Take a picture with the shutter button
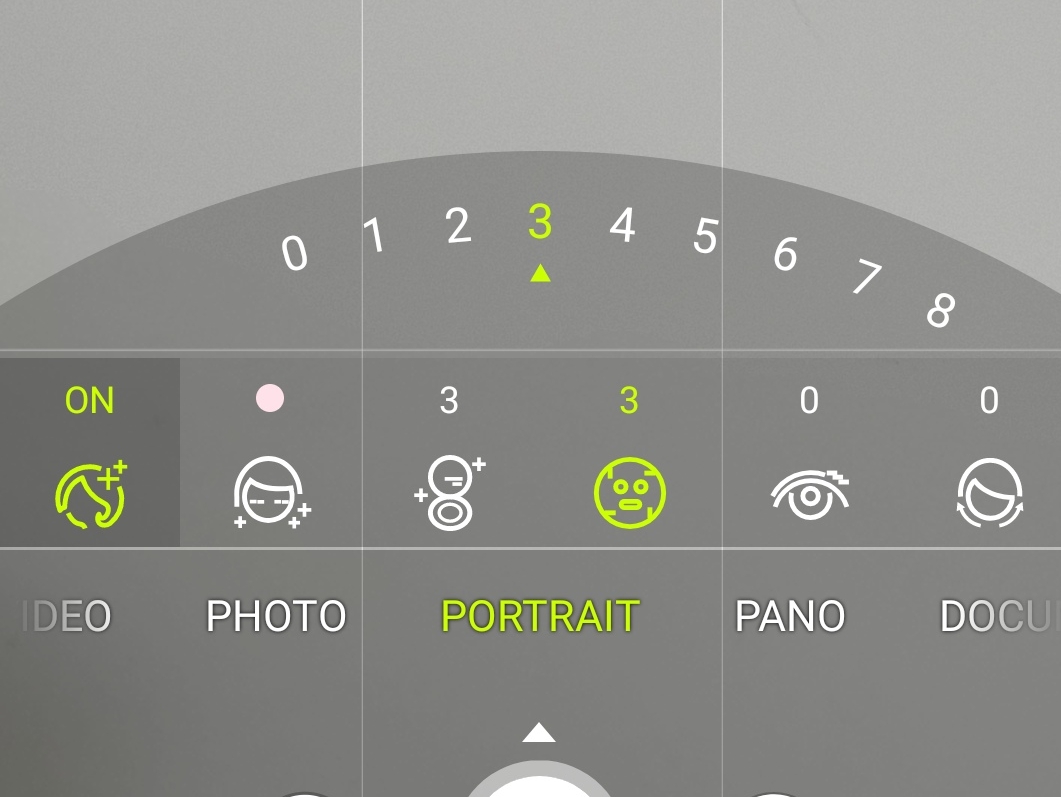 (539, 786)
